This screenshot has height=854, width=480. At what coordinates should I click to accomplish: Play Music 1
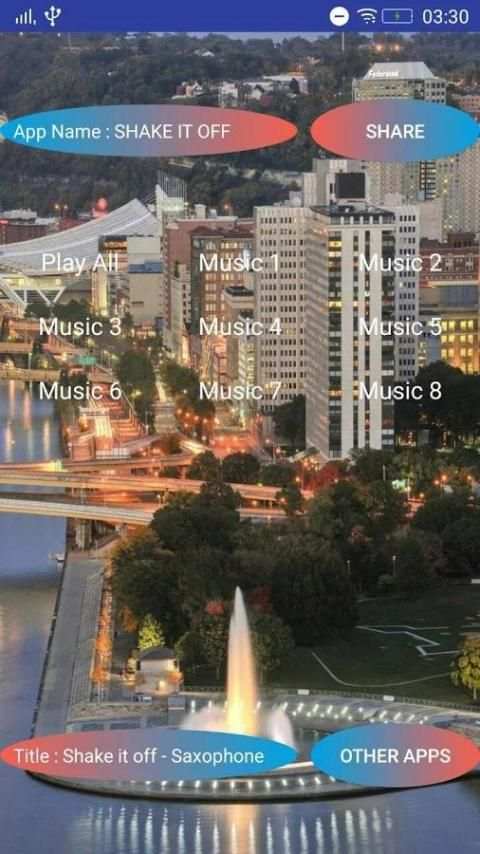(x=240, y=263)
